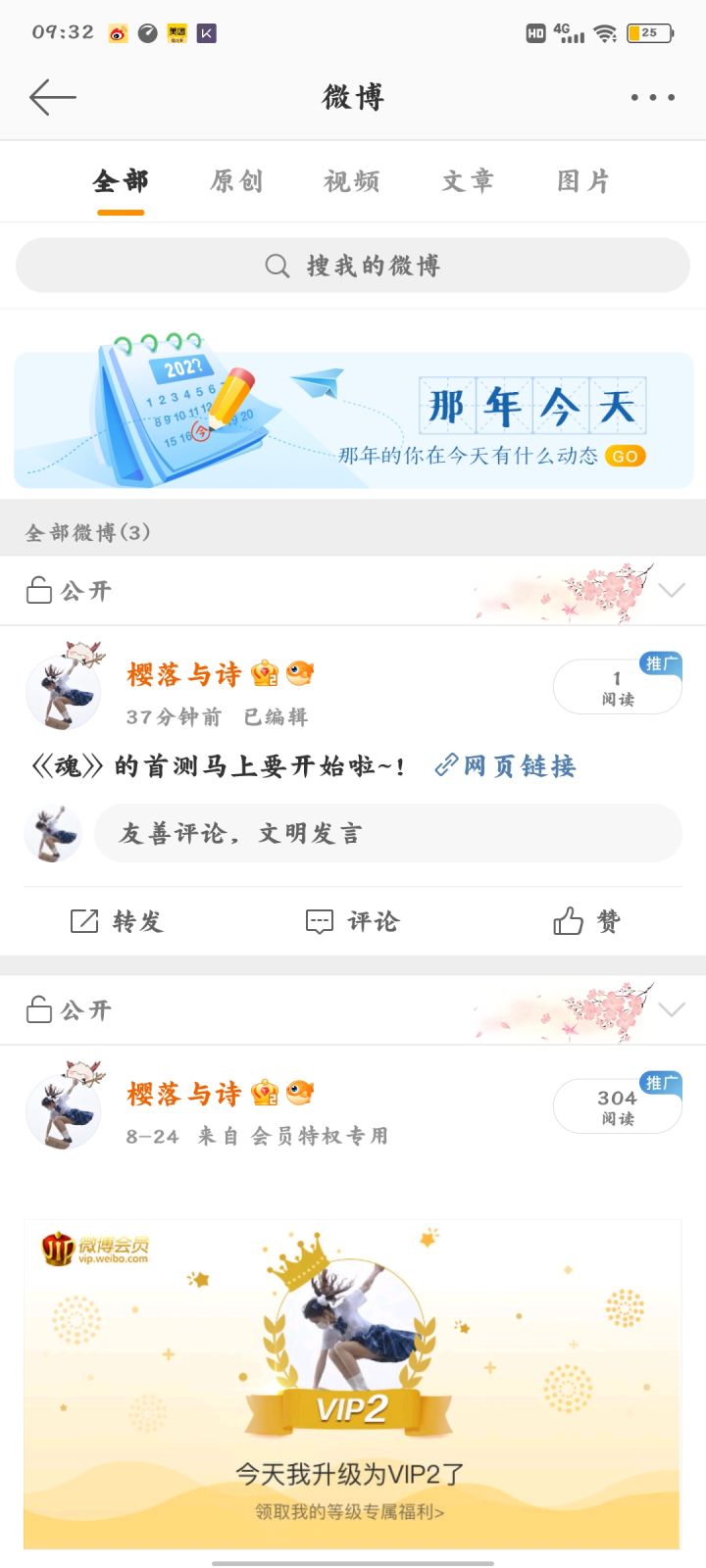Switch to the 视频 tab

353,180
